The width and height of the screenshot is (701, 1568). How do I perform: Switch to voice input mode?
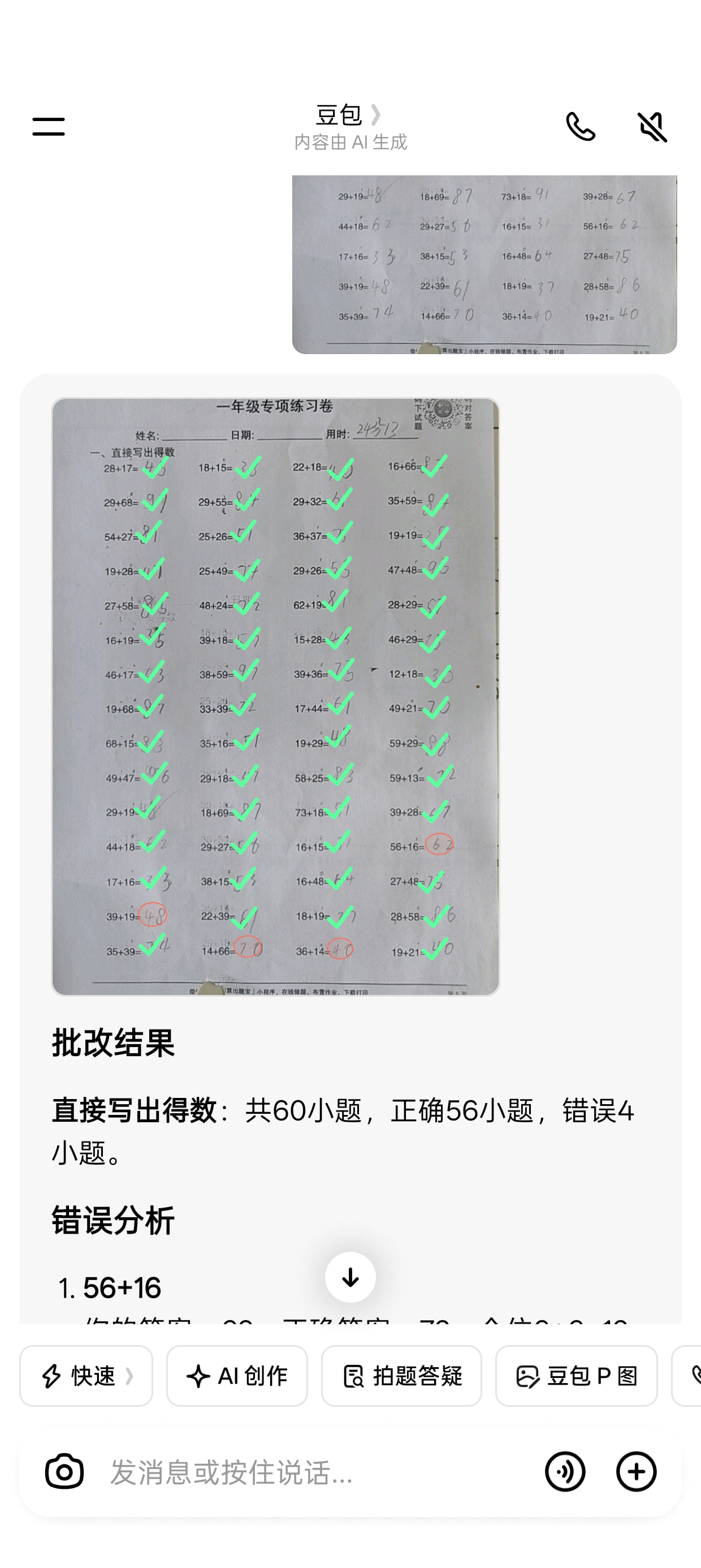[x=565, y=1472]
